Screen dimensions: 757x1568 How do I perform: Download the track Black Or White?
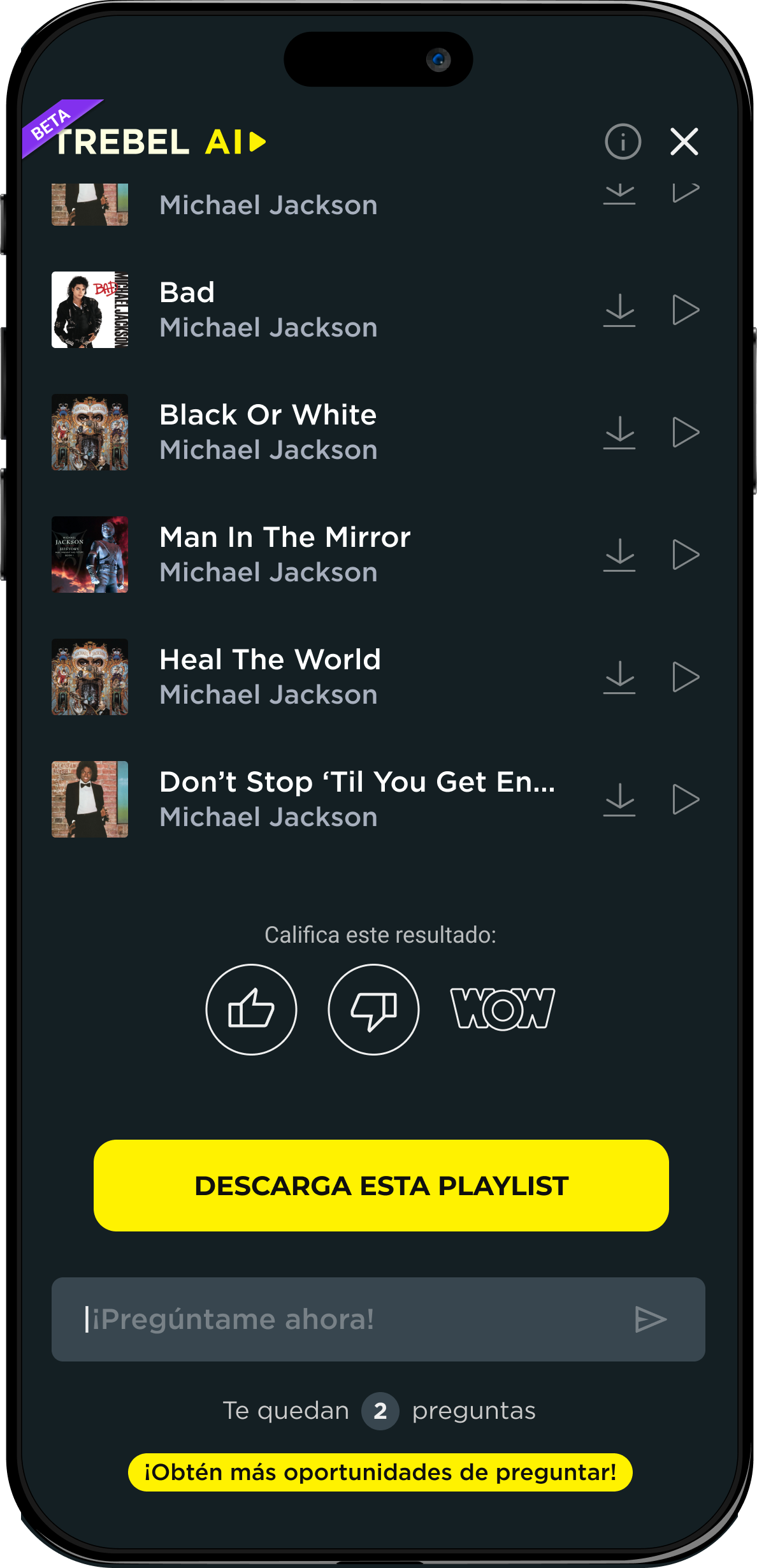pyautogui.click(x=621, y=432)
